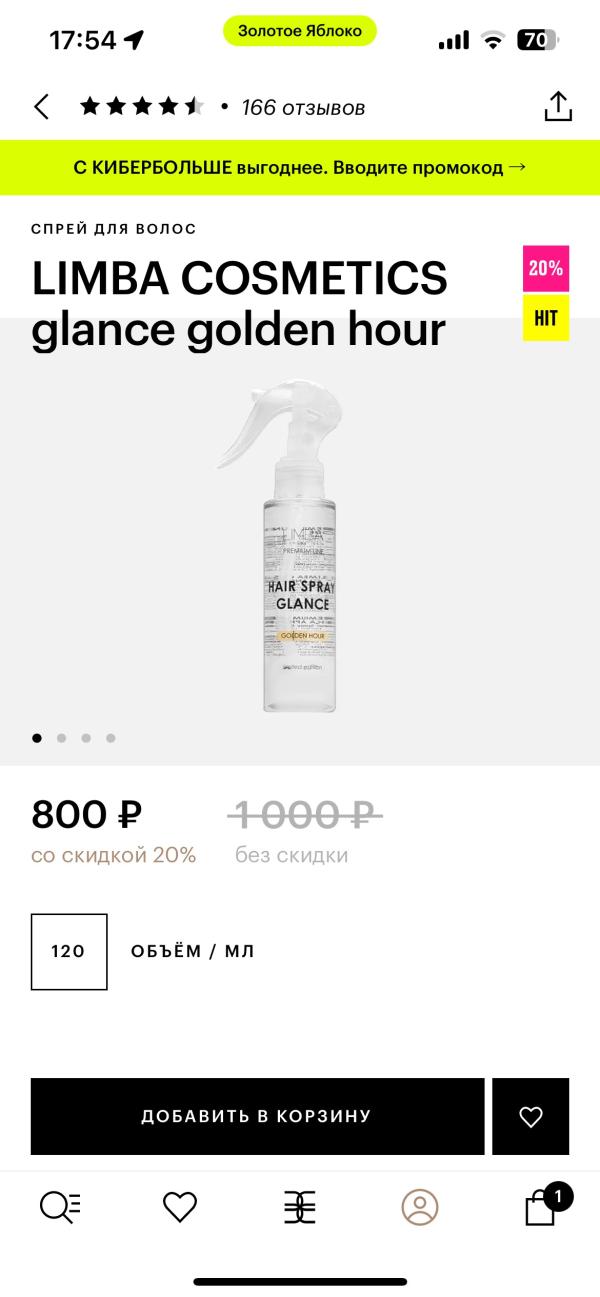Return to previous app via Золотое Яблоко pill

pos(300,31)
